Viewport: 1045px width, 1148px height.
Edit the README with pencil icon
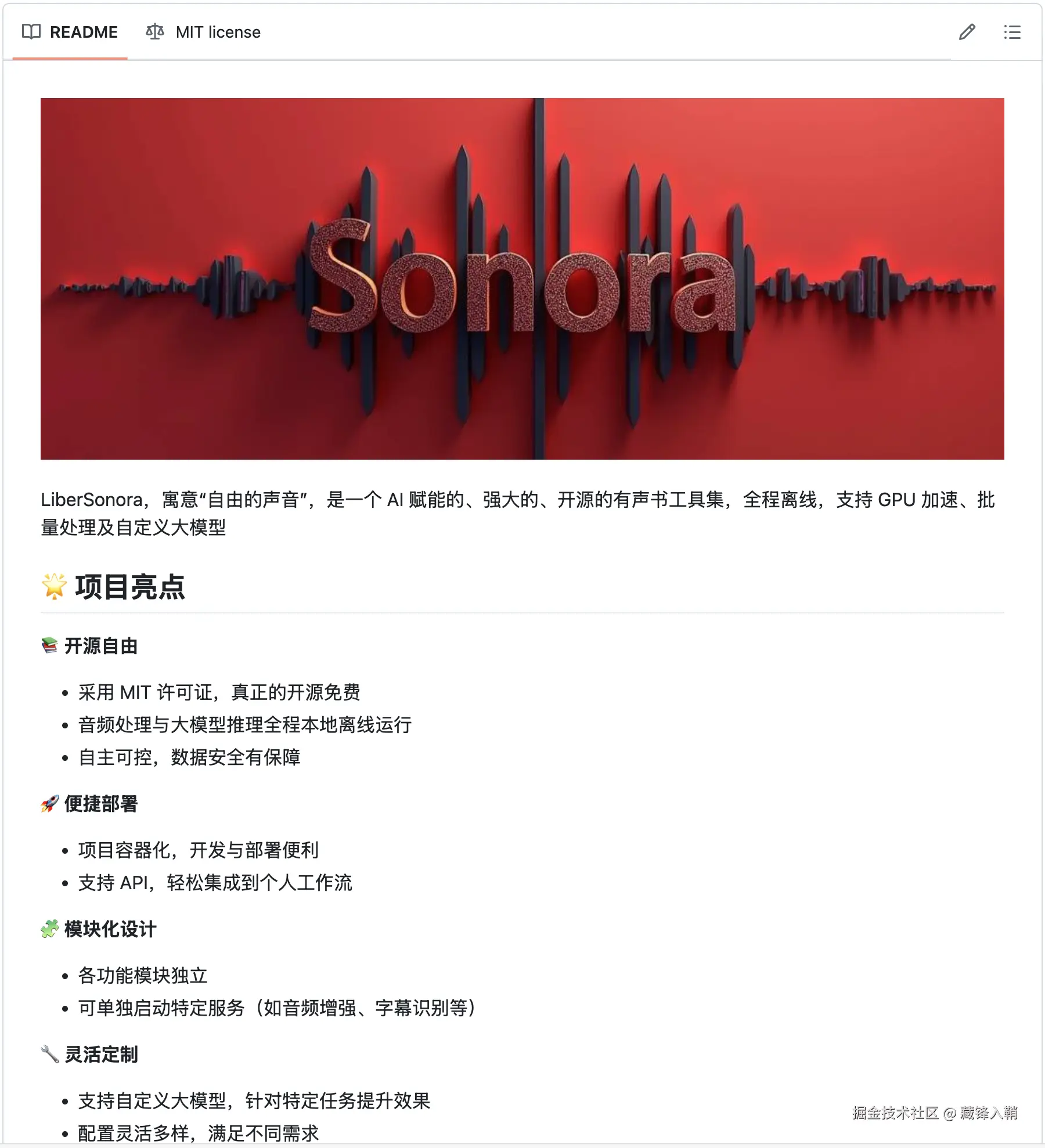tap(967, 32)
